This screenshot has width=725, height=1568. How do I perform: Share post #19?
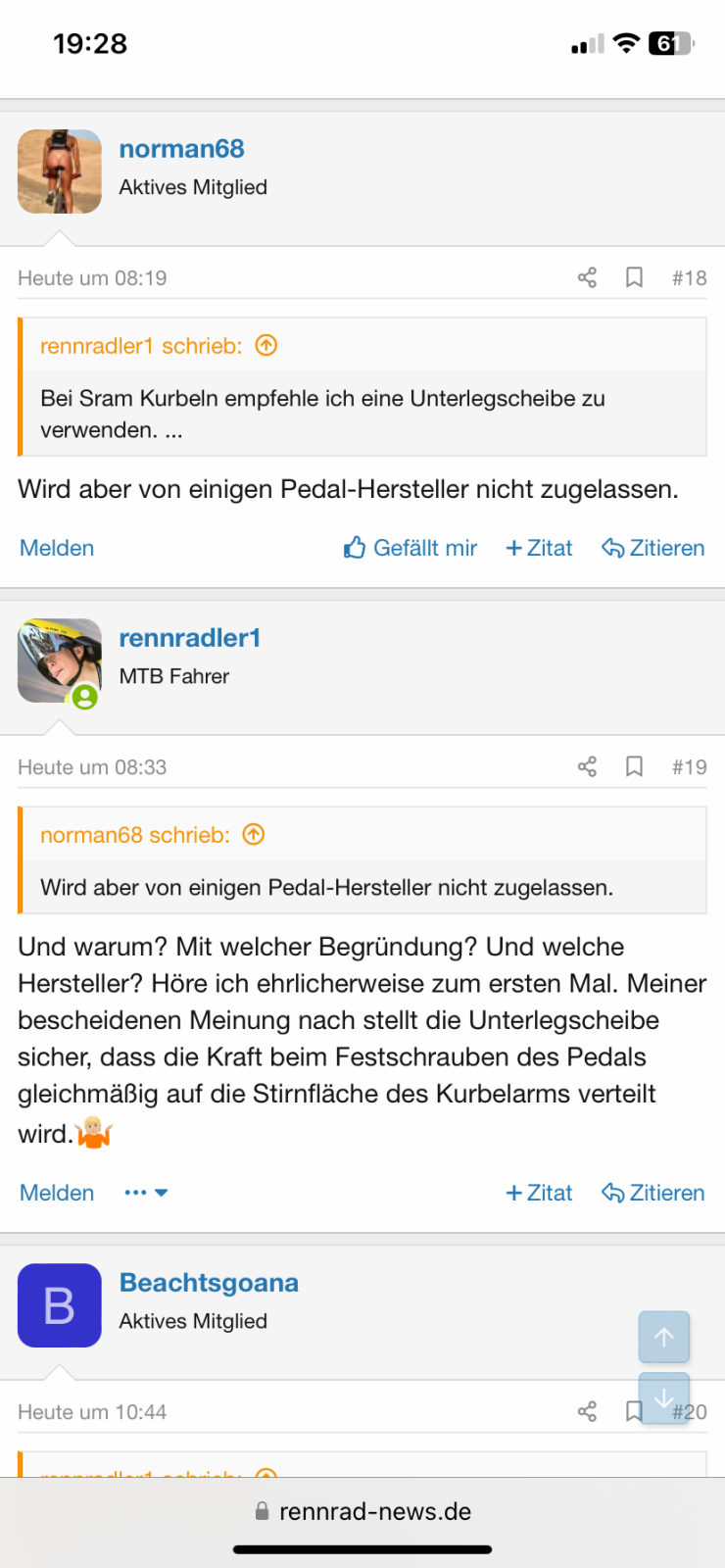[587, 766]
